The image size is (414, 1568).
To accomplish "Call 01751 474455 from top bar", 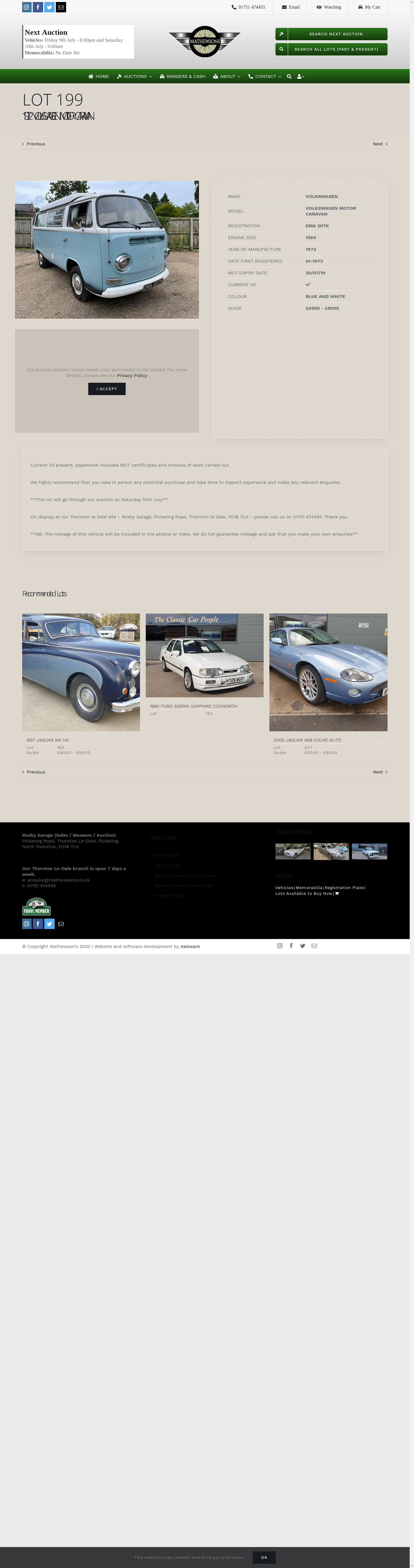I will coord(248,7).
